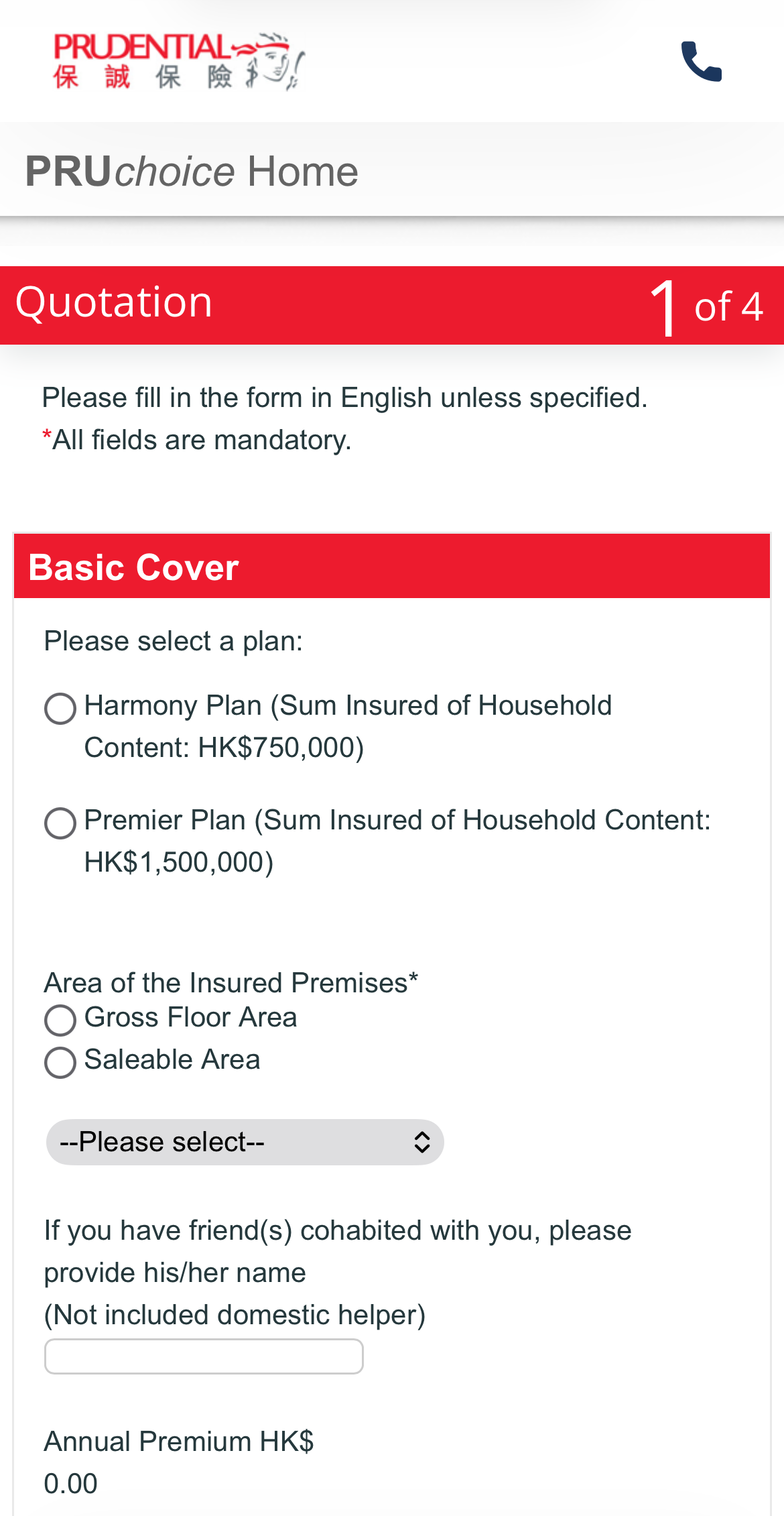This screenshot has height=1516, width=784.
Task: Click the Basic Cover section header
Action: 133,567
